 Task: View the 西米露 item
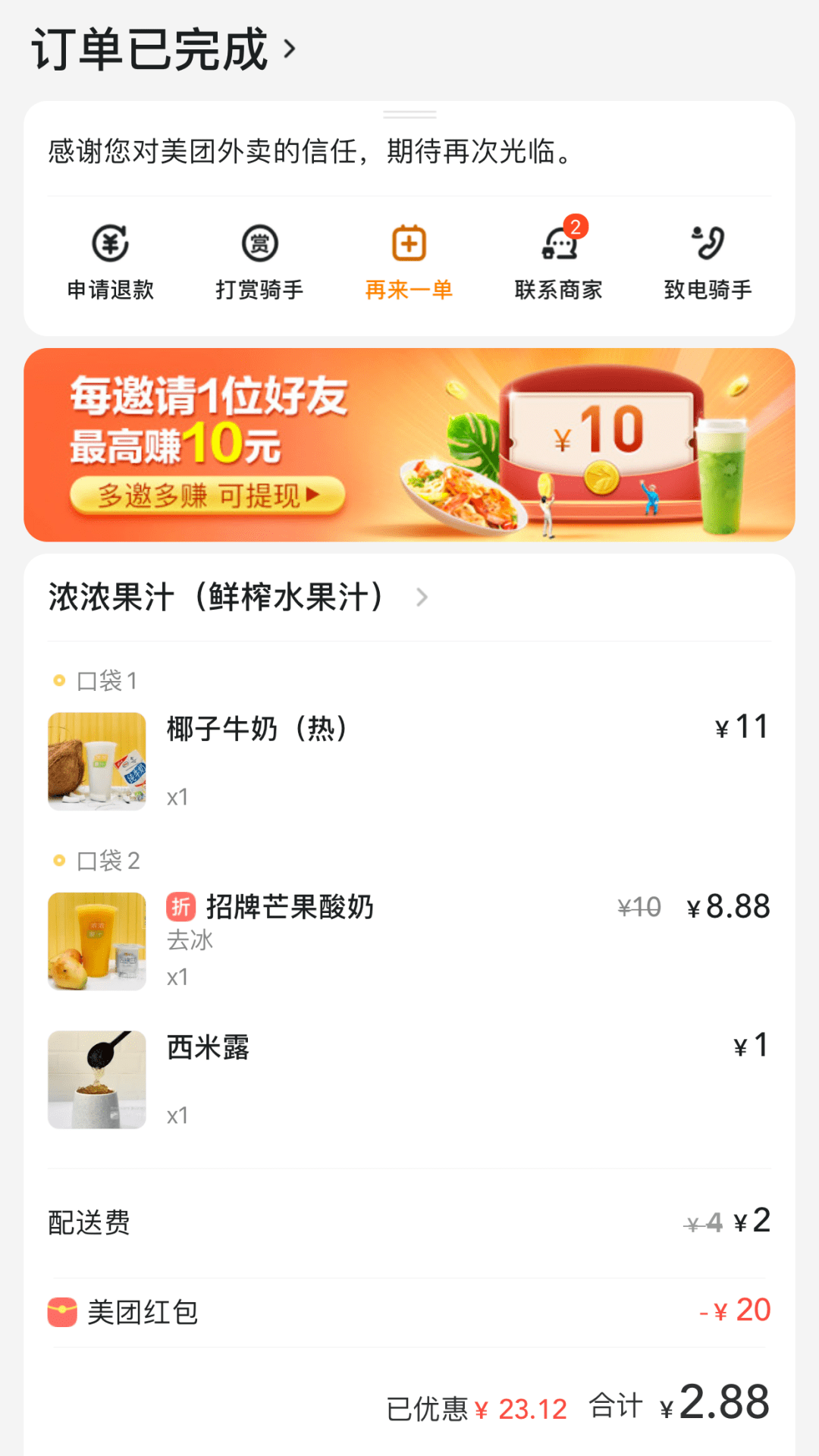(x=208, y=1048)
